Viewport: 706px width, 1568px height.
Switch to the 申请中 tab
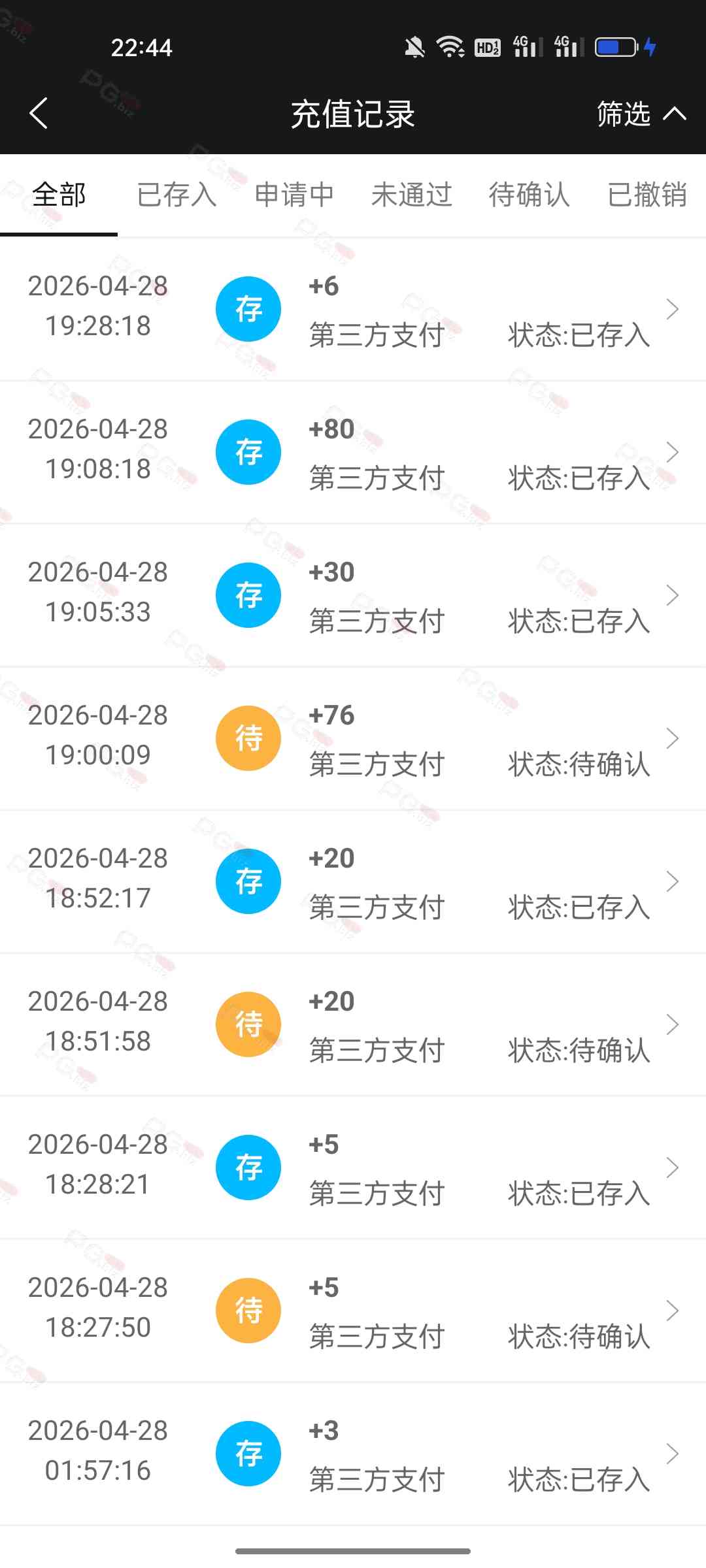(x=294, y=195)
